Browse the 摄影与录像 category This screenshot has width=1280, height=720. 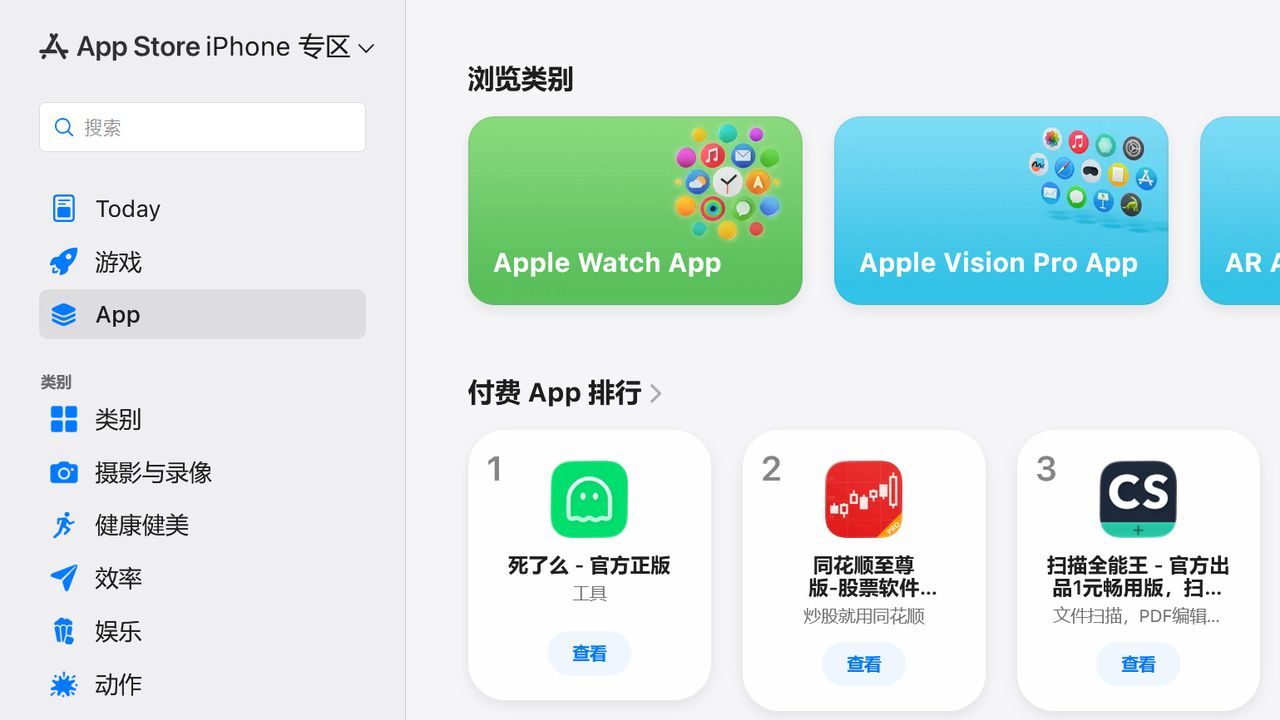tap(153, 472)
